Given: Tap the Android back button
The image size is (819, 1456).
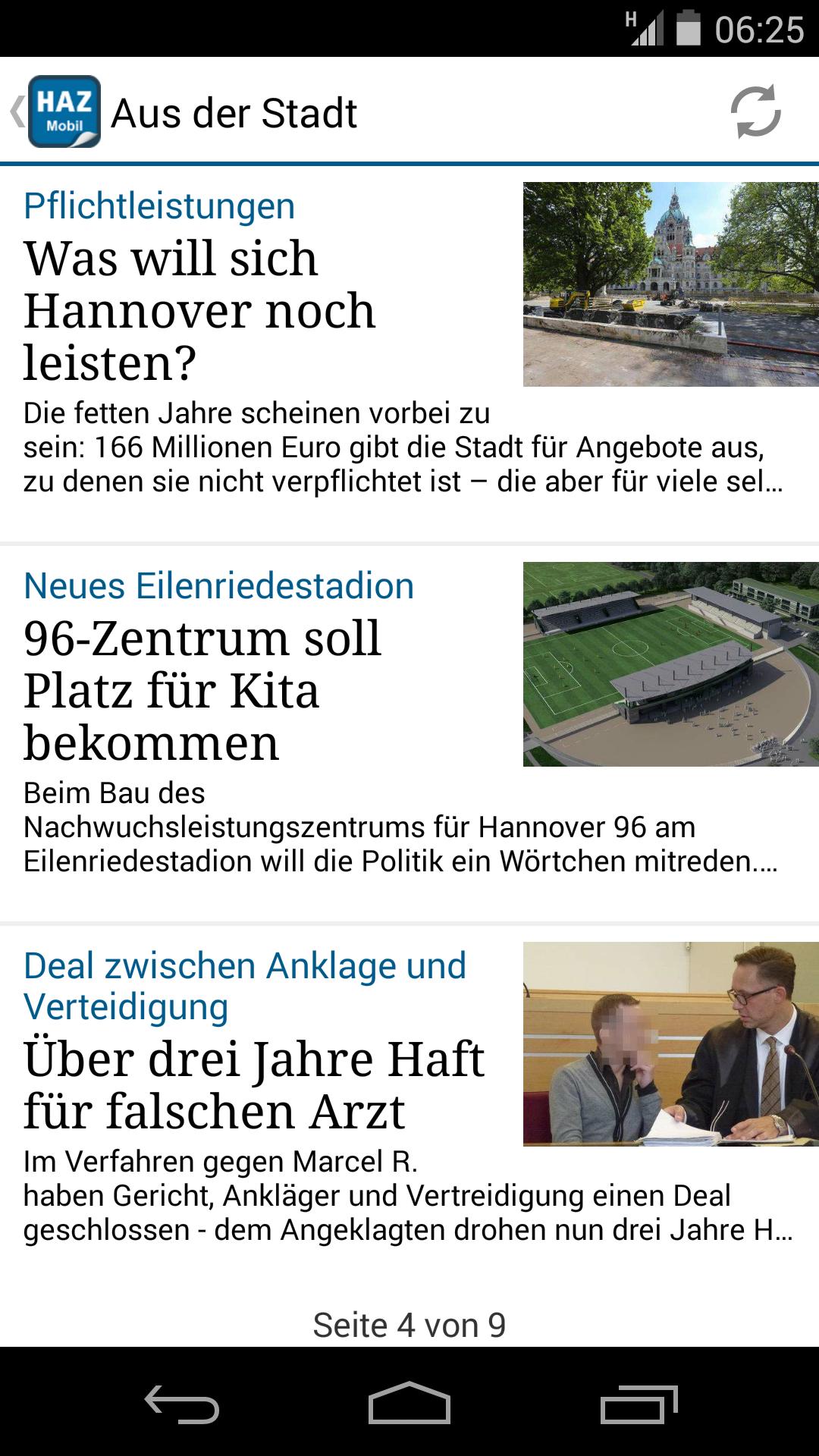Looking at the screenshot, I should pos(182,1404).
